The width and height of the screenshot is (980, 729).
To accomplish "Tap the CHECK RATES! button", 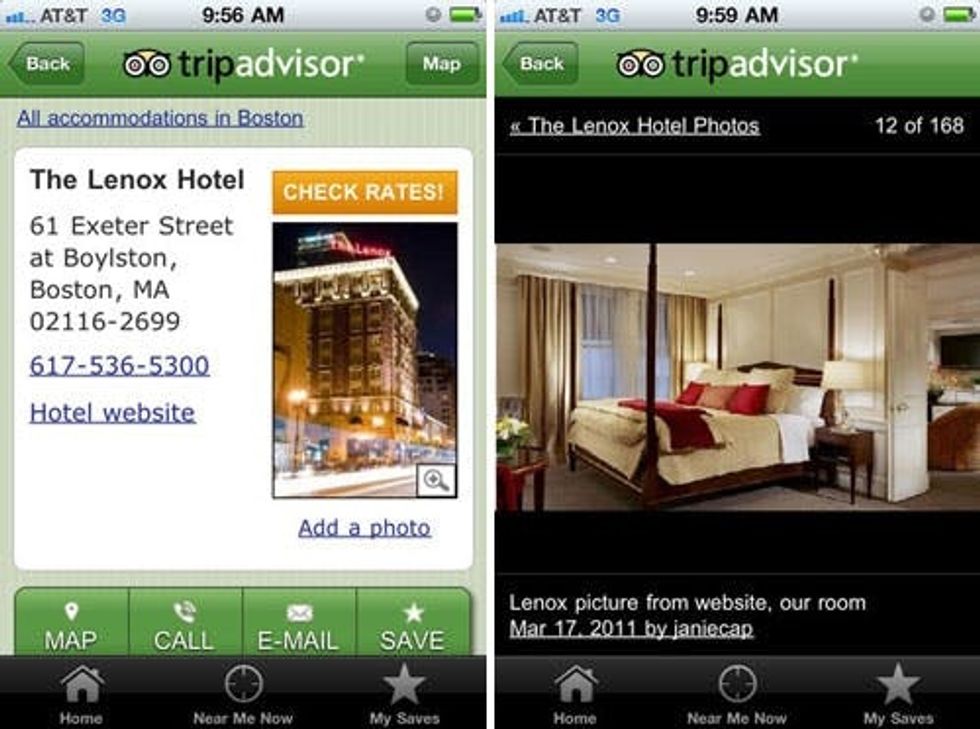I will coord(364,192).
